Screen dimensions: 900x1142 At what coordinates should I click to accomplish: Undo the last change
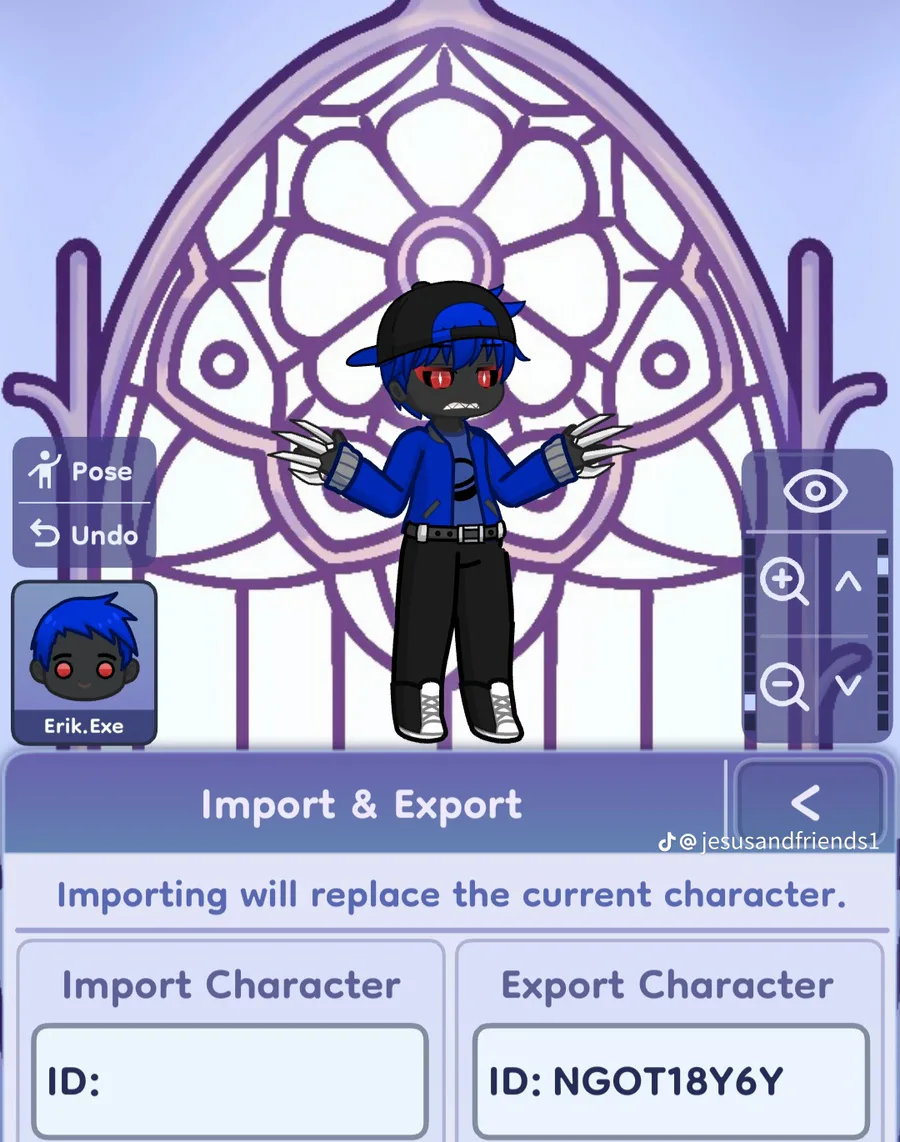pyautogui.click(x=84, y=535)
